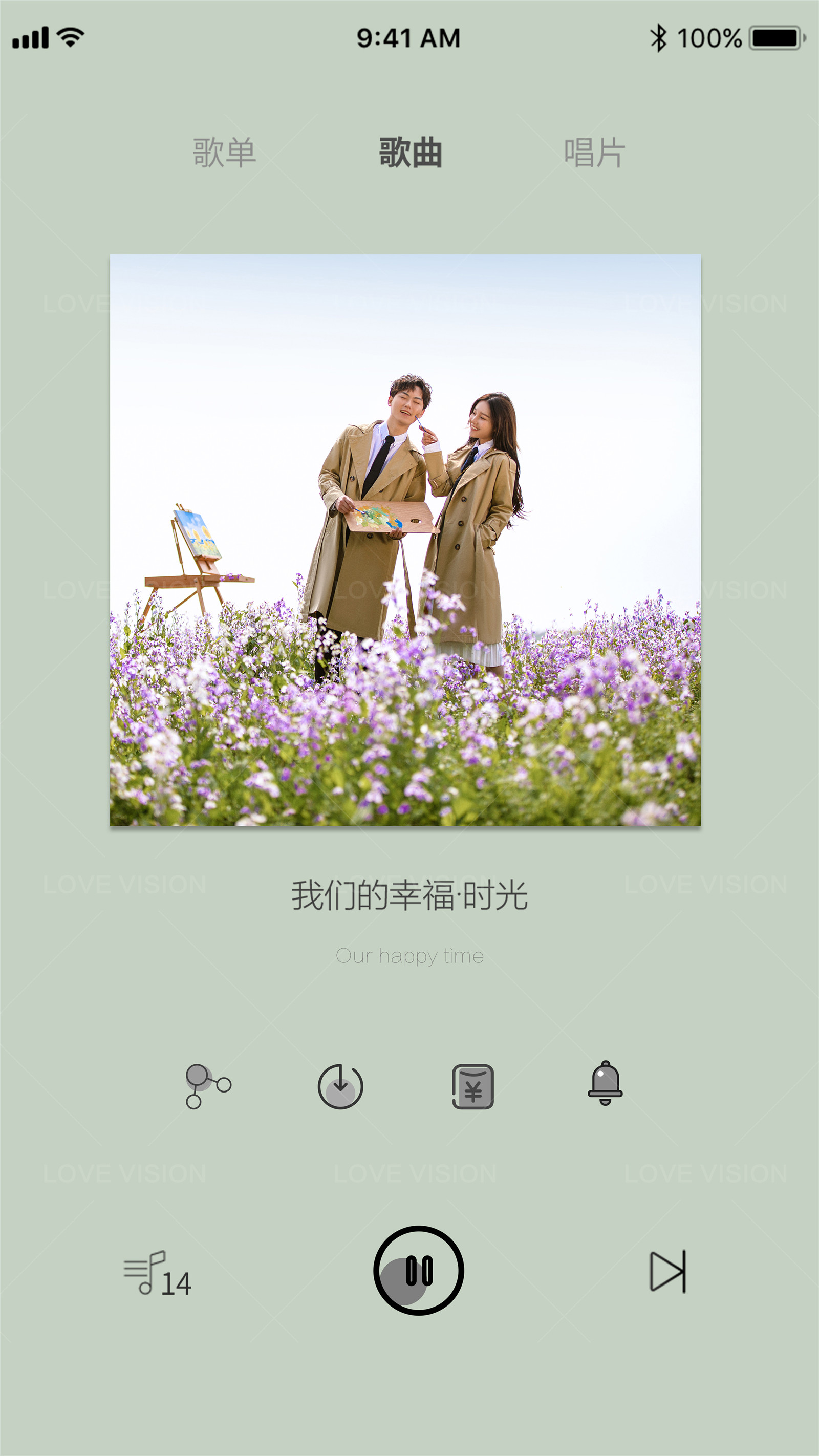This screenshot has width=819, height=1456.
Task: Skip to the next track
Action: (x=668, y=1272)
